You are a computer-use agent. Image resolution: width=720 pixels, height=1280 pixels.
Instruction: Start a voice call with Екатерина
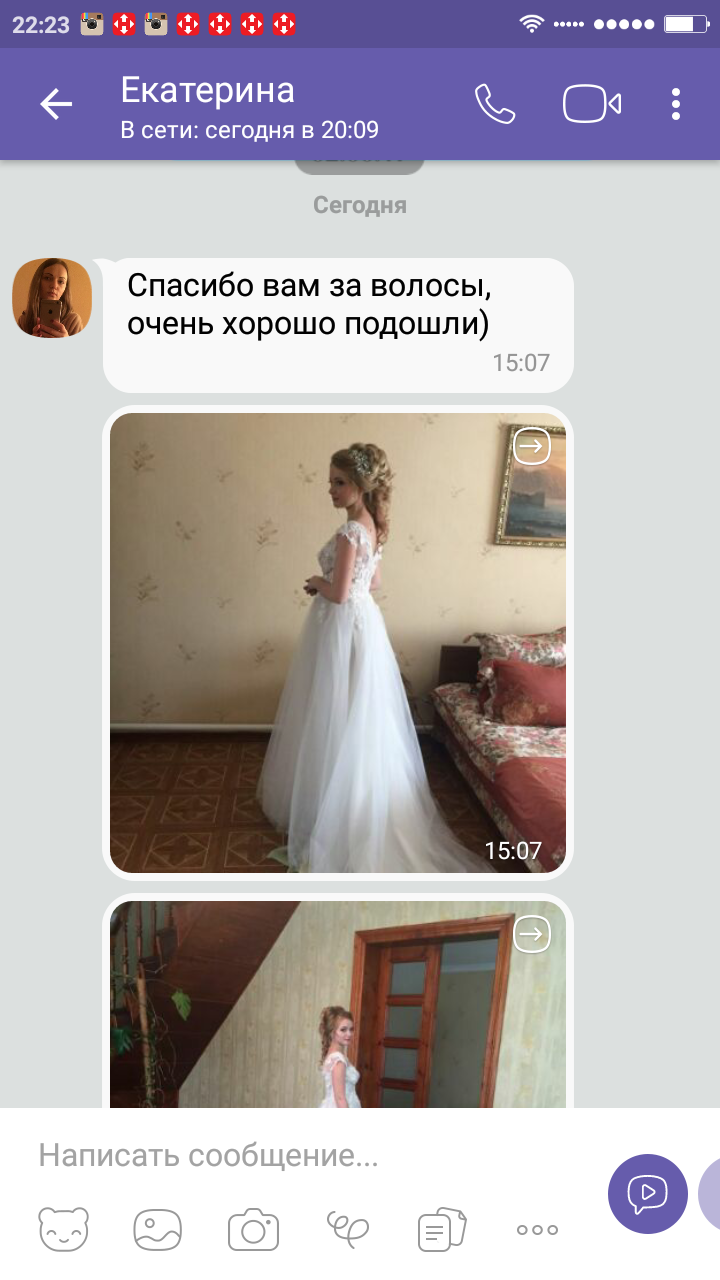495,104
